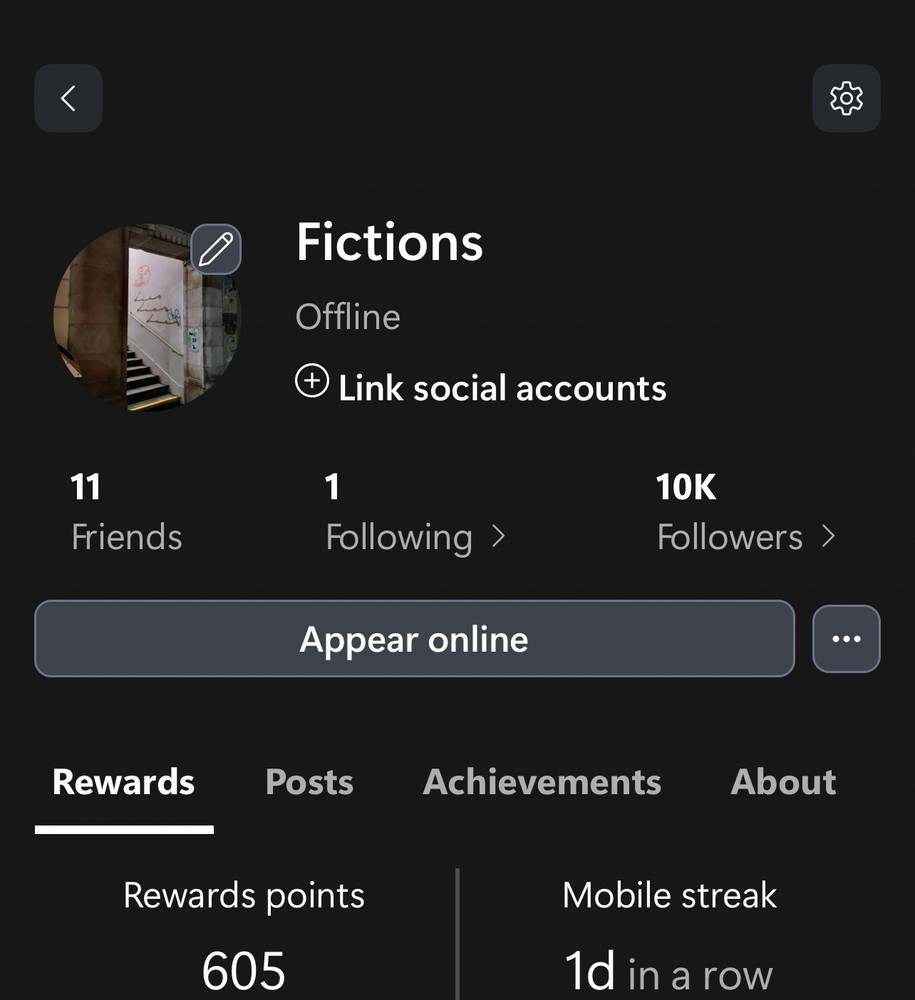Screen dimensions: 915x1000
Task: Open the About tab
Action: coord(783,782)
